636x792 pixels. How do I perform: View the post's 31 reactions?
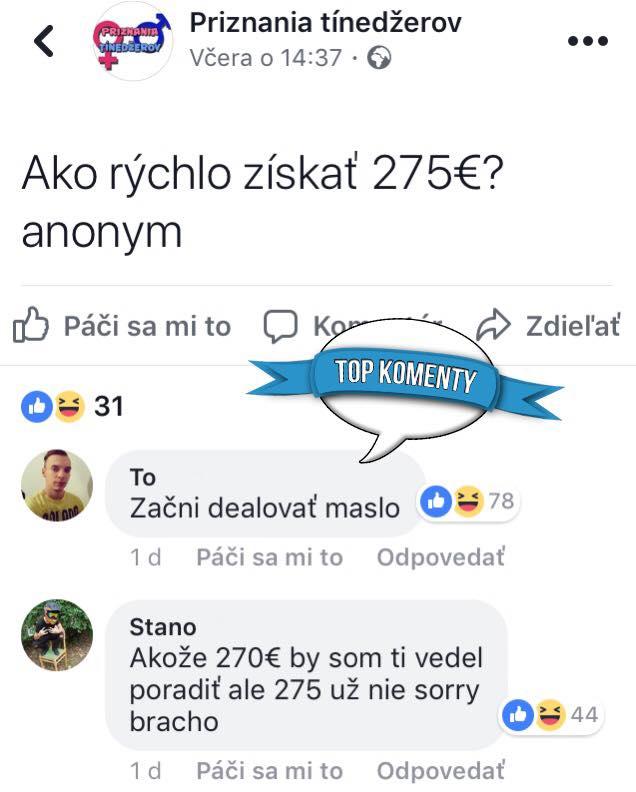(72, 406)
